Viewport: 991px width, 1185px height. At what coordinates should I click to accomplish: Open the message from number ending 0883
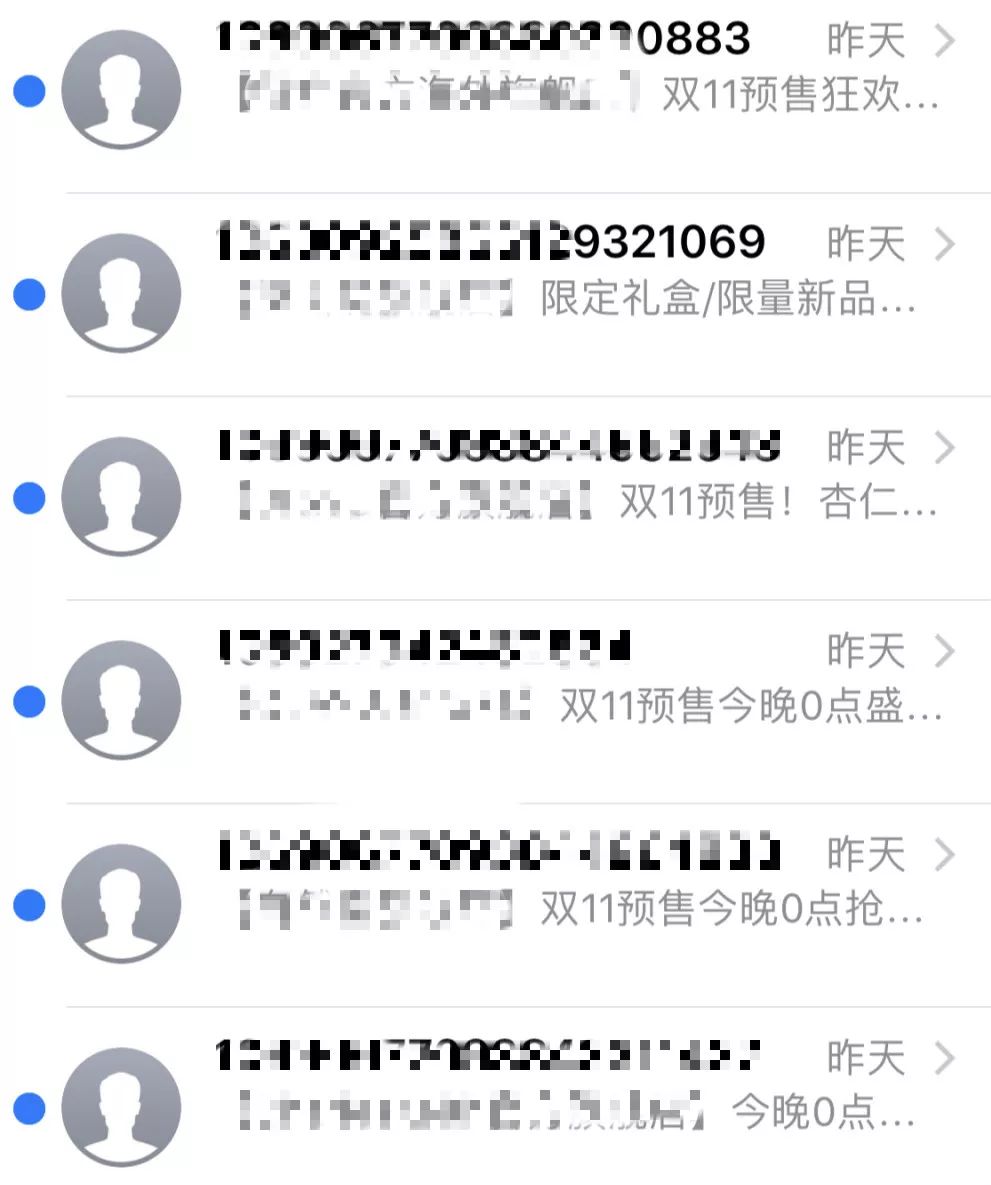(x=580, y=68)
